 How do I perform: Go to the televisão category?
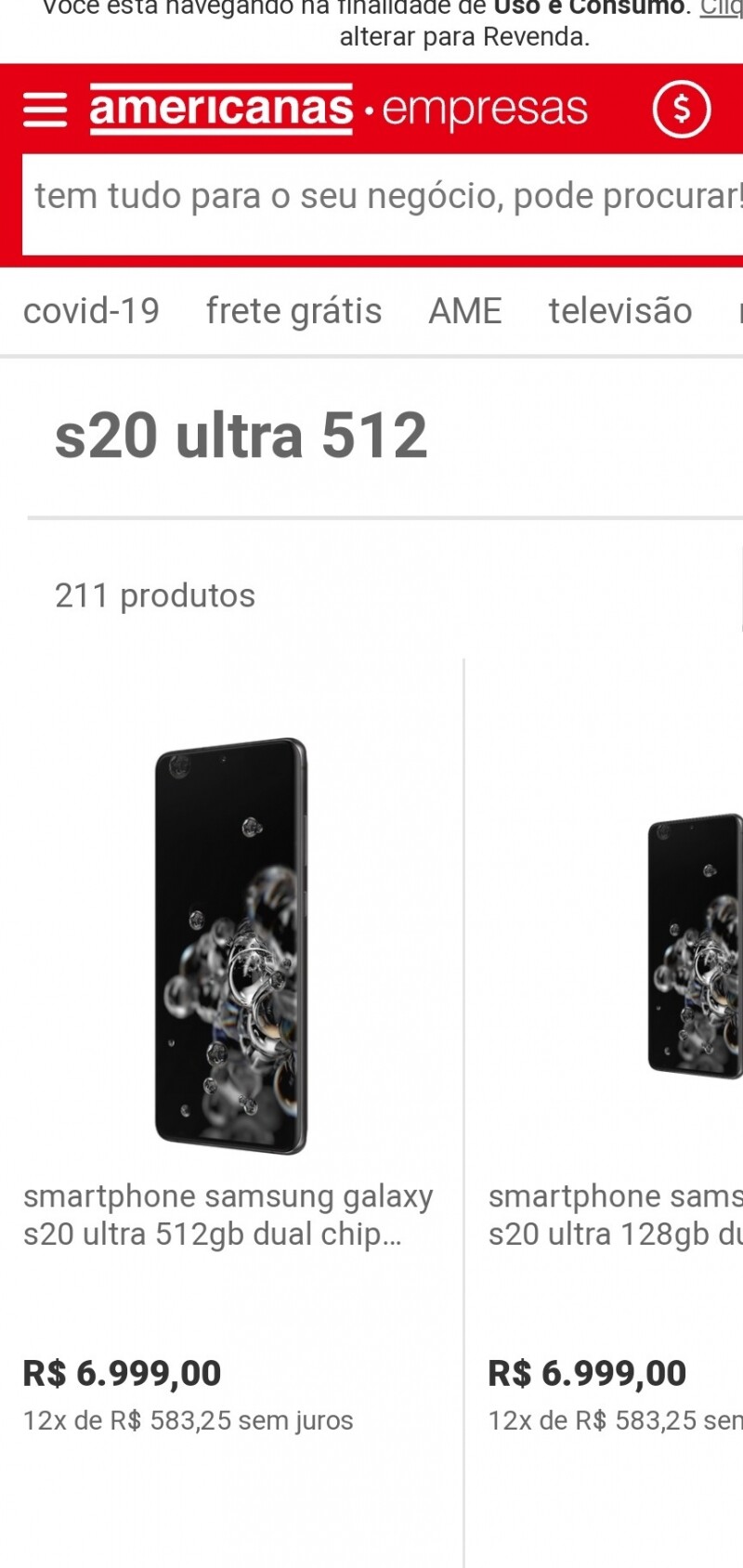pos(619,311)
